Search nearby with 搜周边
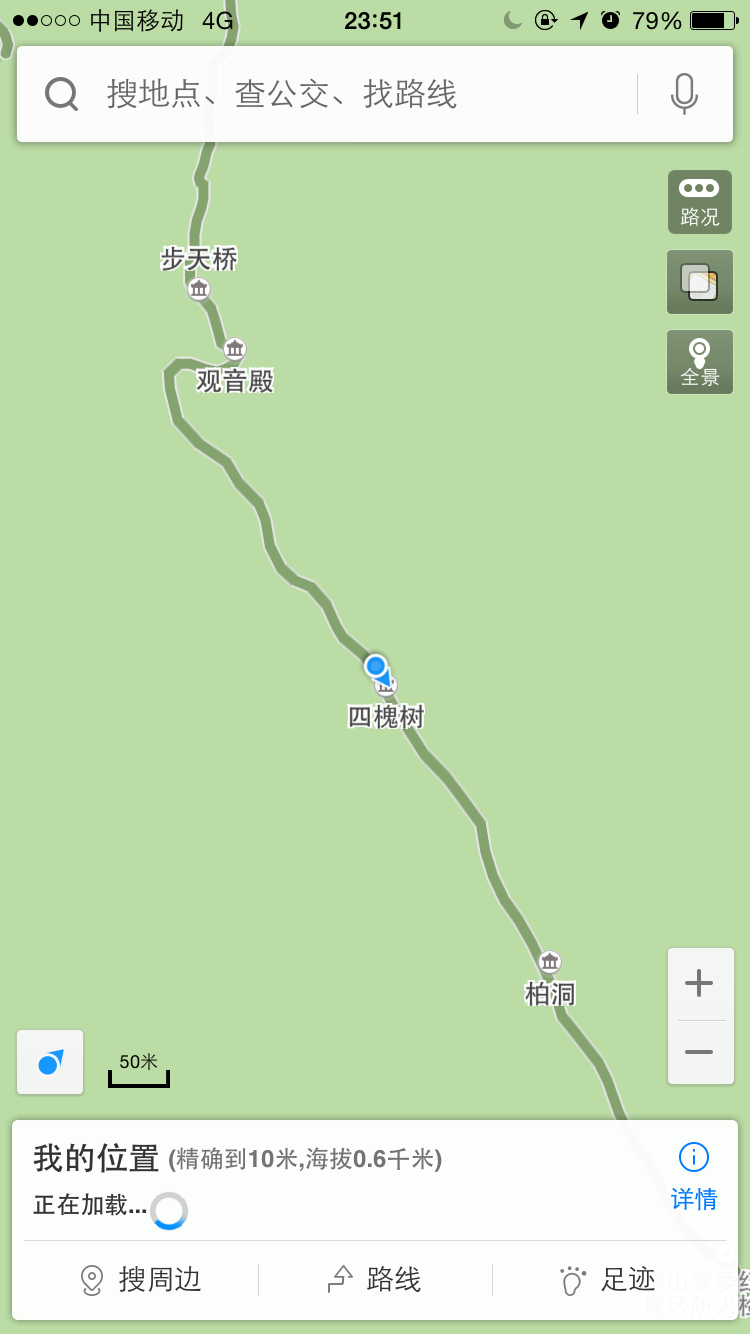The height and width of the screenshot is (1334, 750). [x=141, y=1279]
